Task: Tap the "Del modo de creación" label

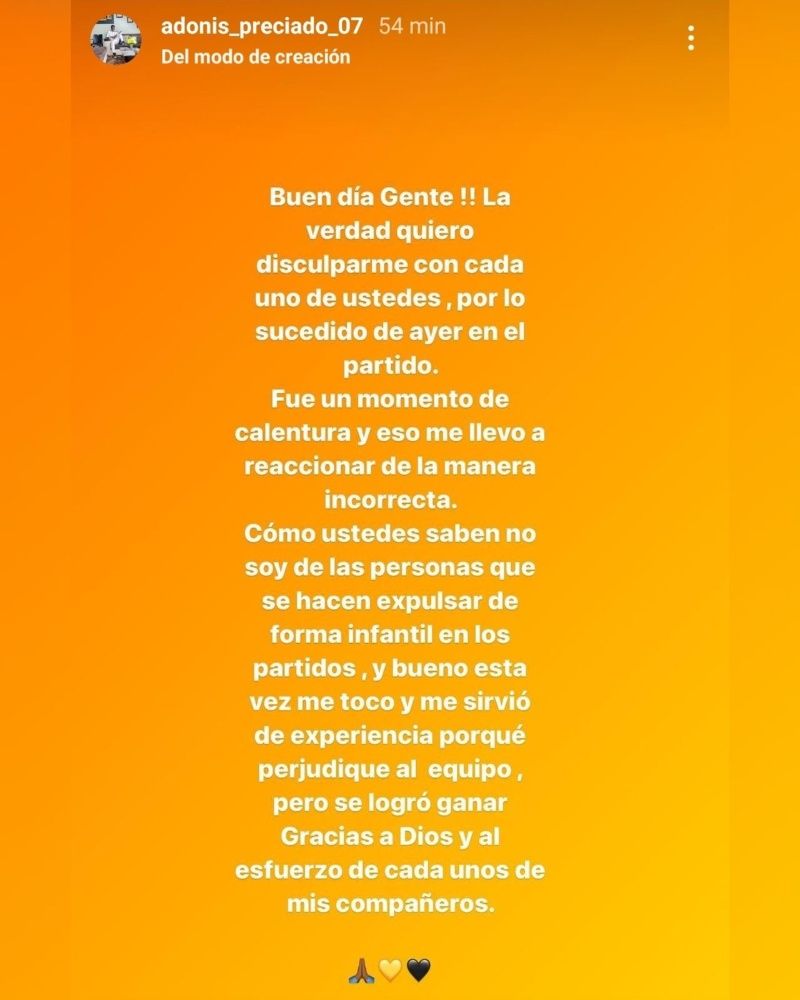Action: (256, 57)
